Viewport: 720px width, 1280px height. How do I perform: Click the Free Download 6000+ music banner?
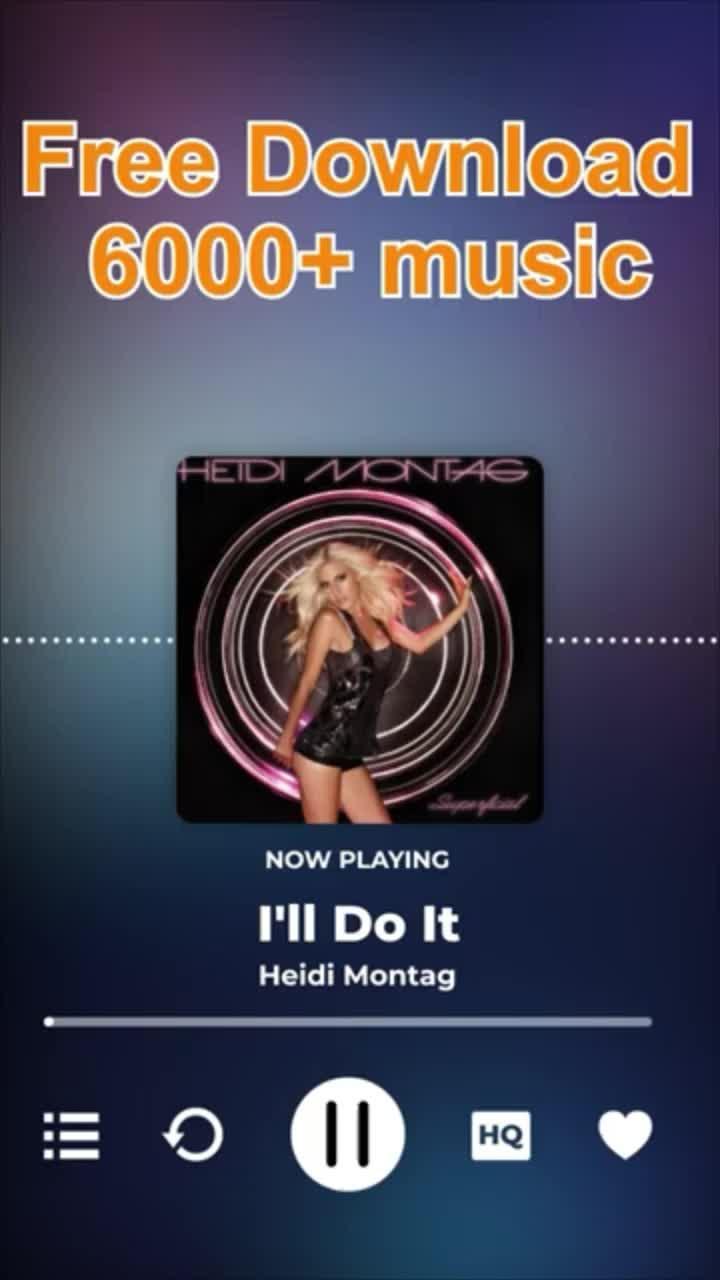click(x=360, y=210)
